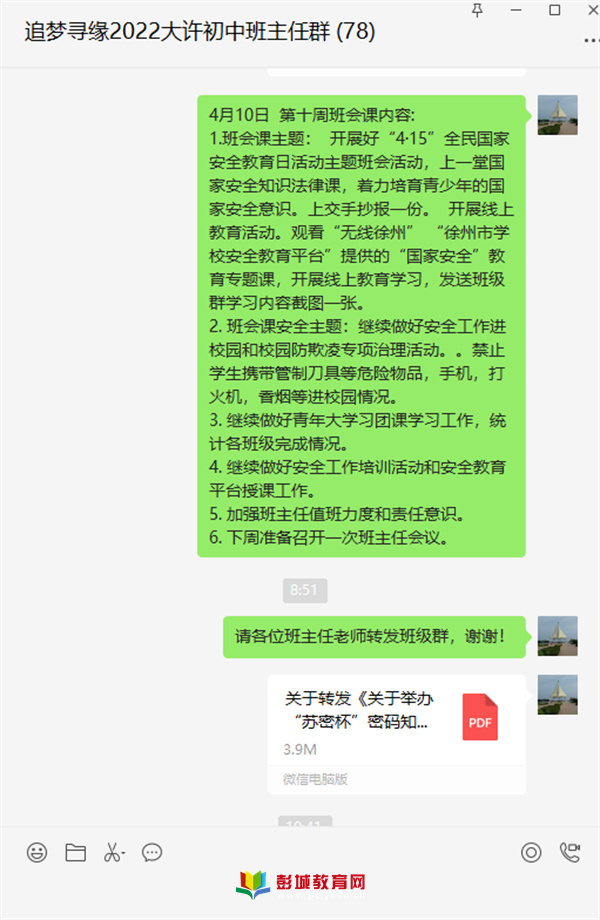This screenshot has height=920, width=600.
Task: View chat history records
Action: 152,853
